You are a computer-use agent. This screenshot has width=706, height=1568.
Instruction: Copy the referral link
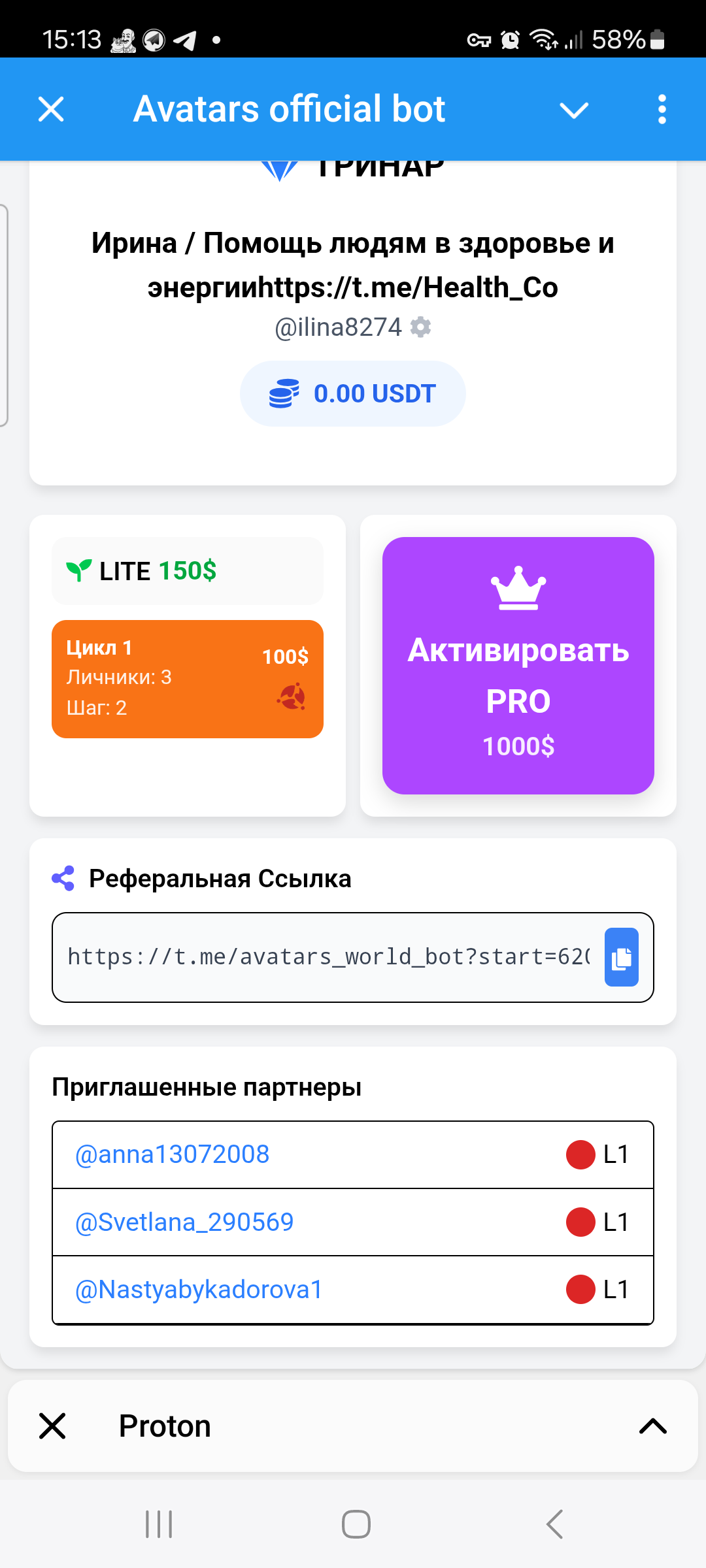621,957
